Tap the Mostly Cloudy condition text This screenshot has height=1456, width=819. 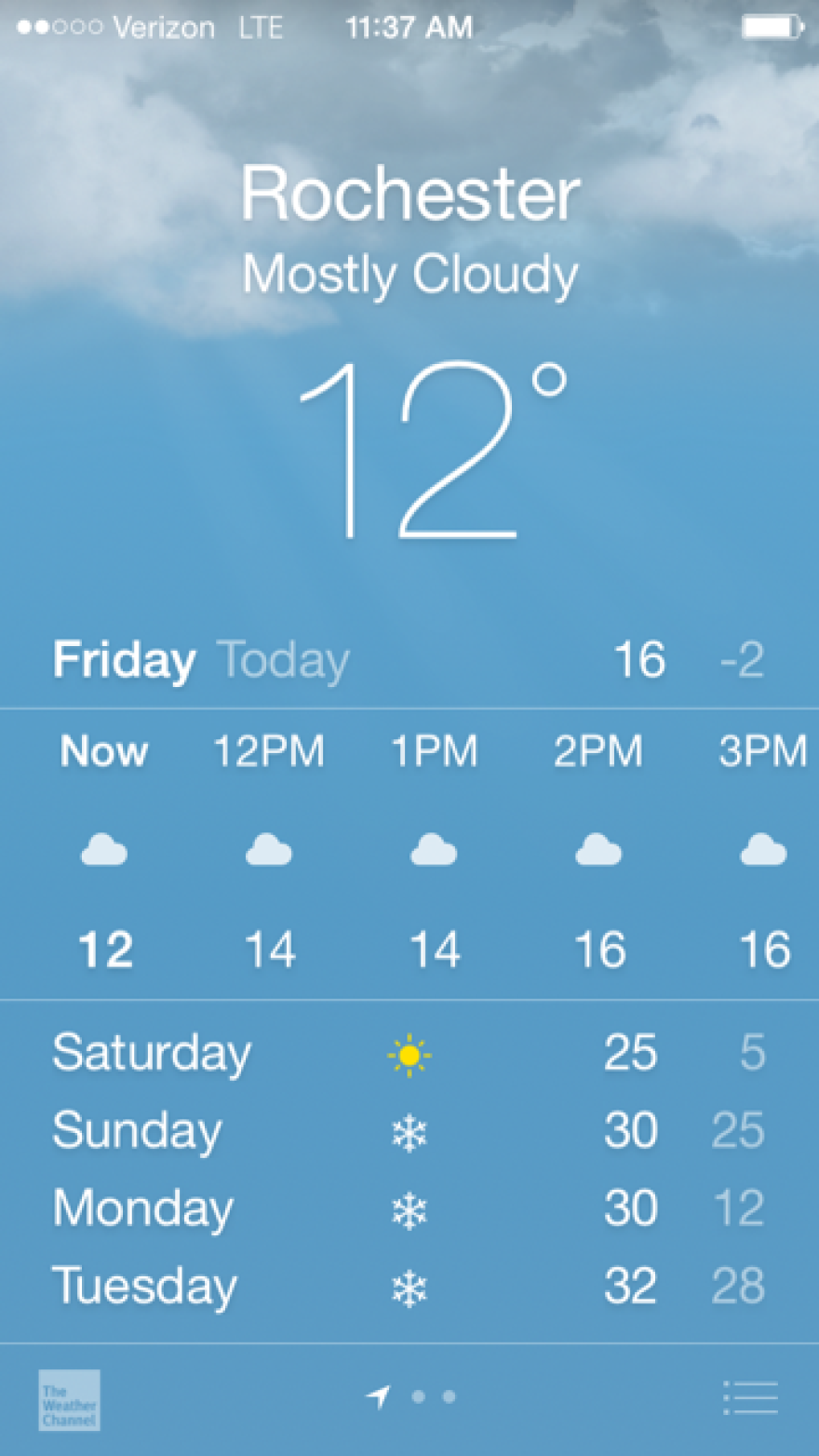[x=409, y=273]
